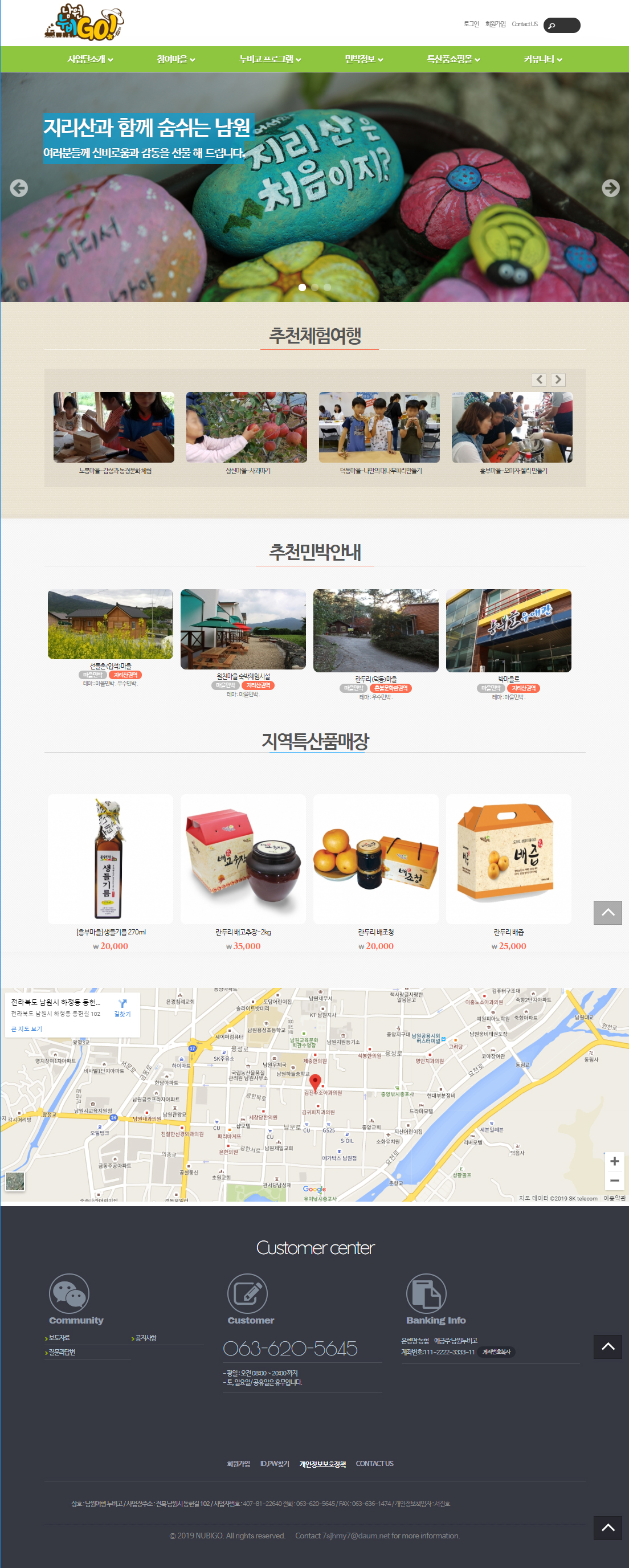Copy account number with 계좌번호복사
629x1568 pixels.
[496, 1351]
